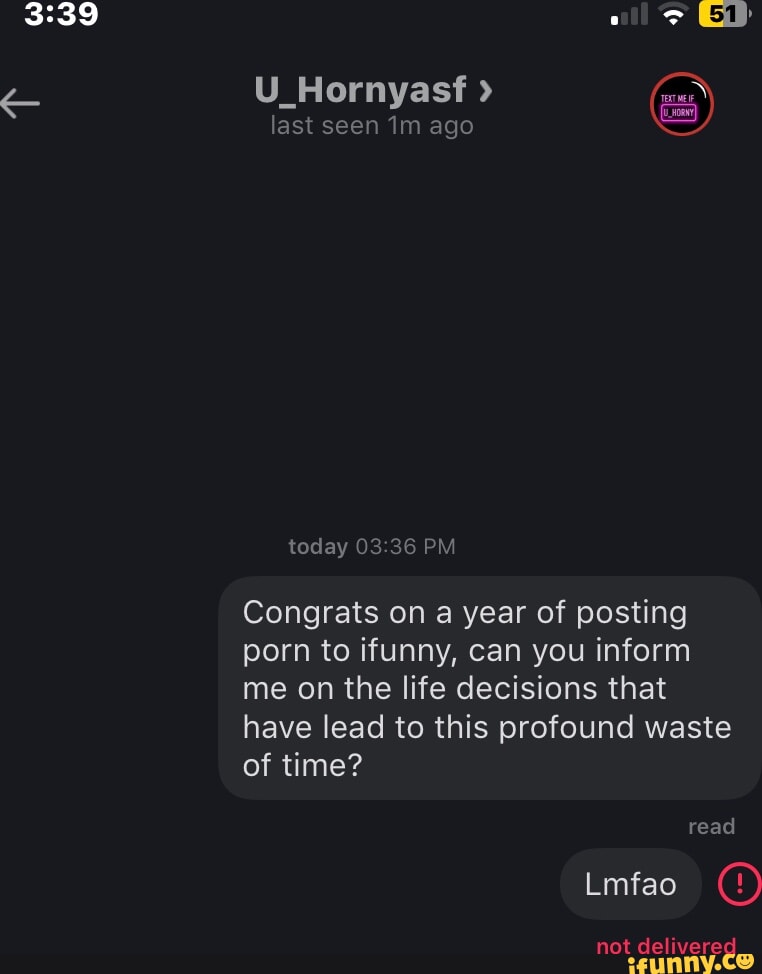Tap the today 03:36 PM timestamp

pyautogui.click(x=371, y=546)
